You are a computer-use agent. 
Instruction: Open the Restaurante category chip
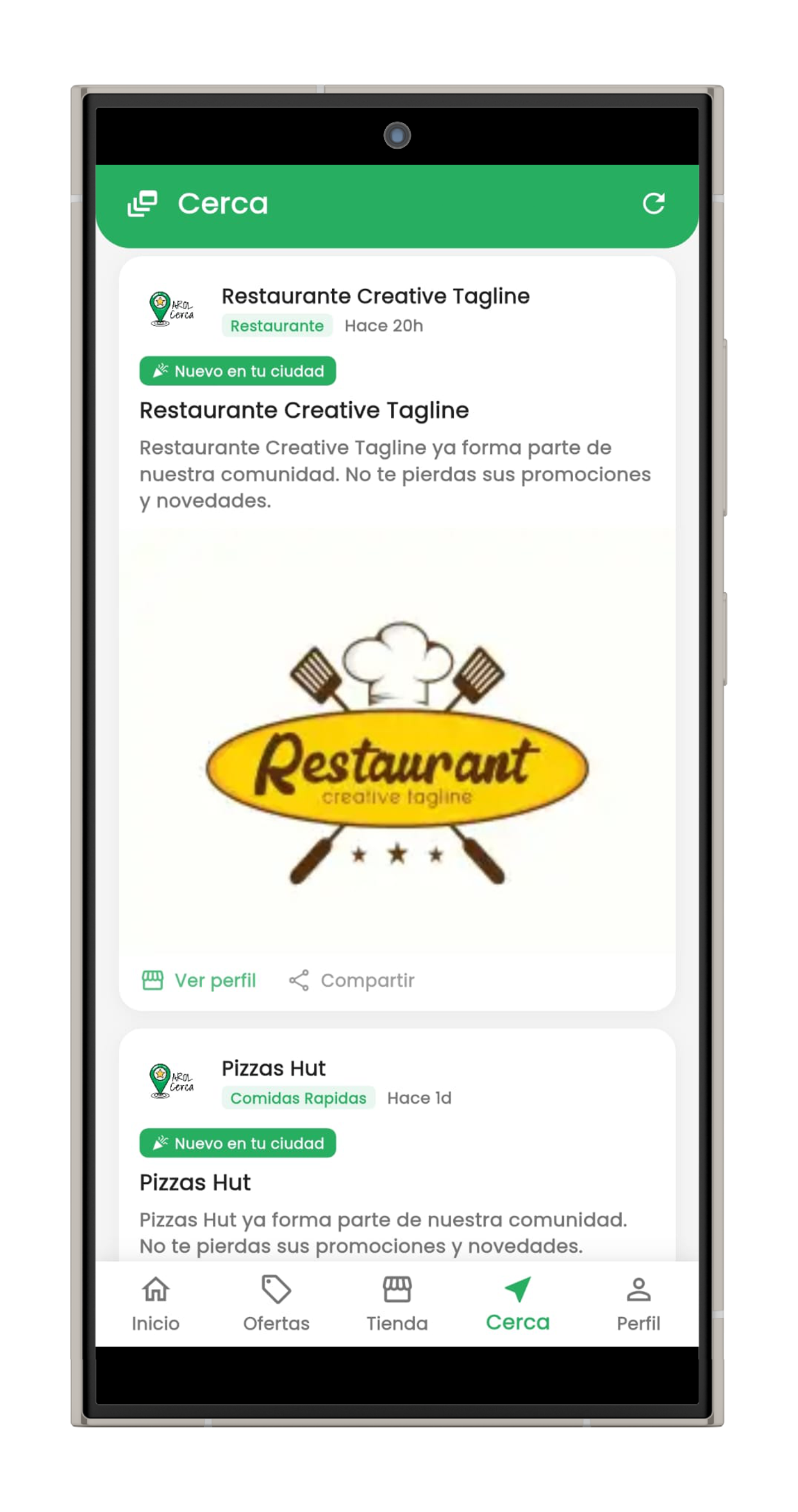pos(277,326)
